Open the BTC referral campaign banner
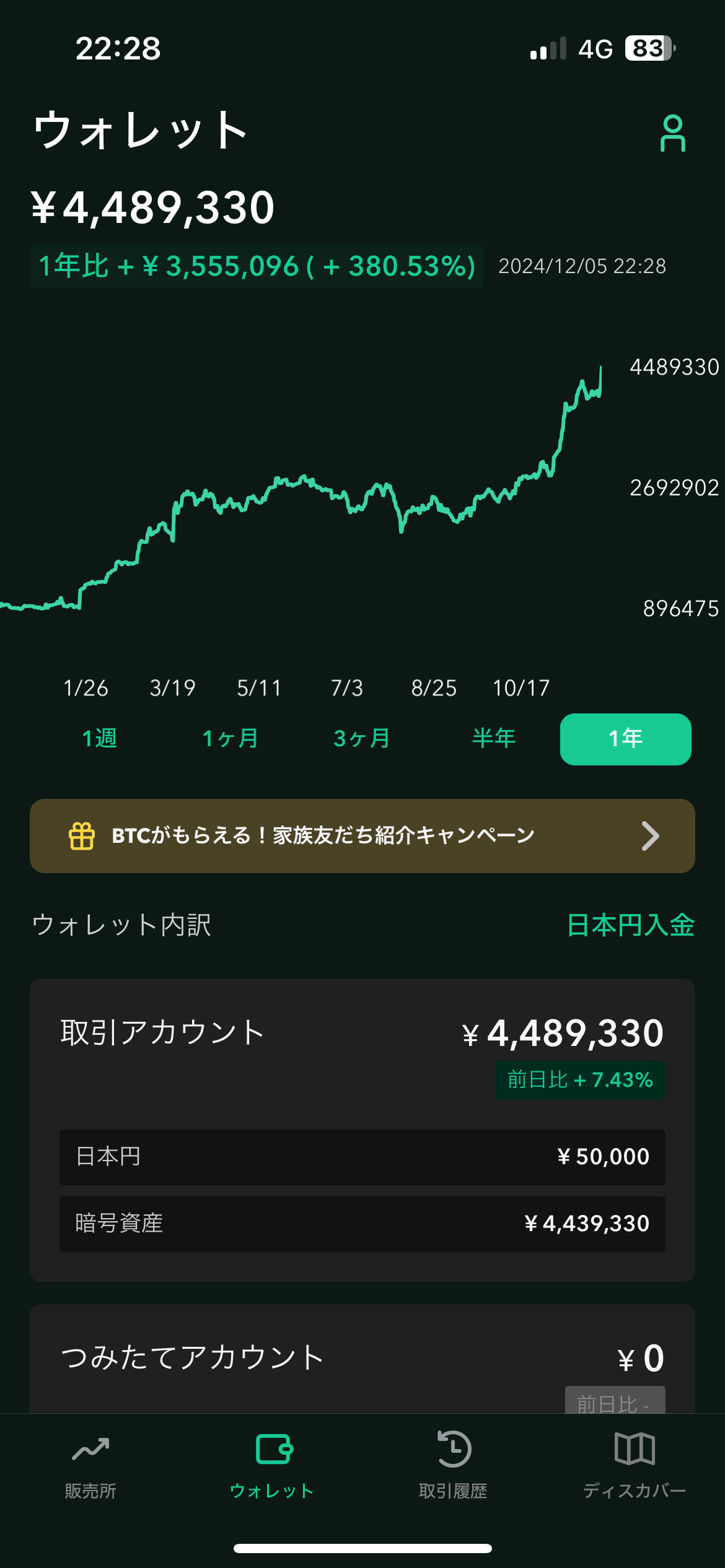The image size is (725, 1568). (x=362, y=836)
